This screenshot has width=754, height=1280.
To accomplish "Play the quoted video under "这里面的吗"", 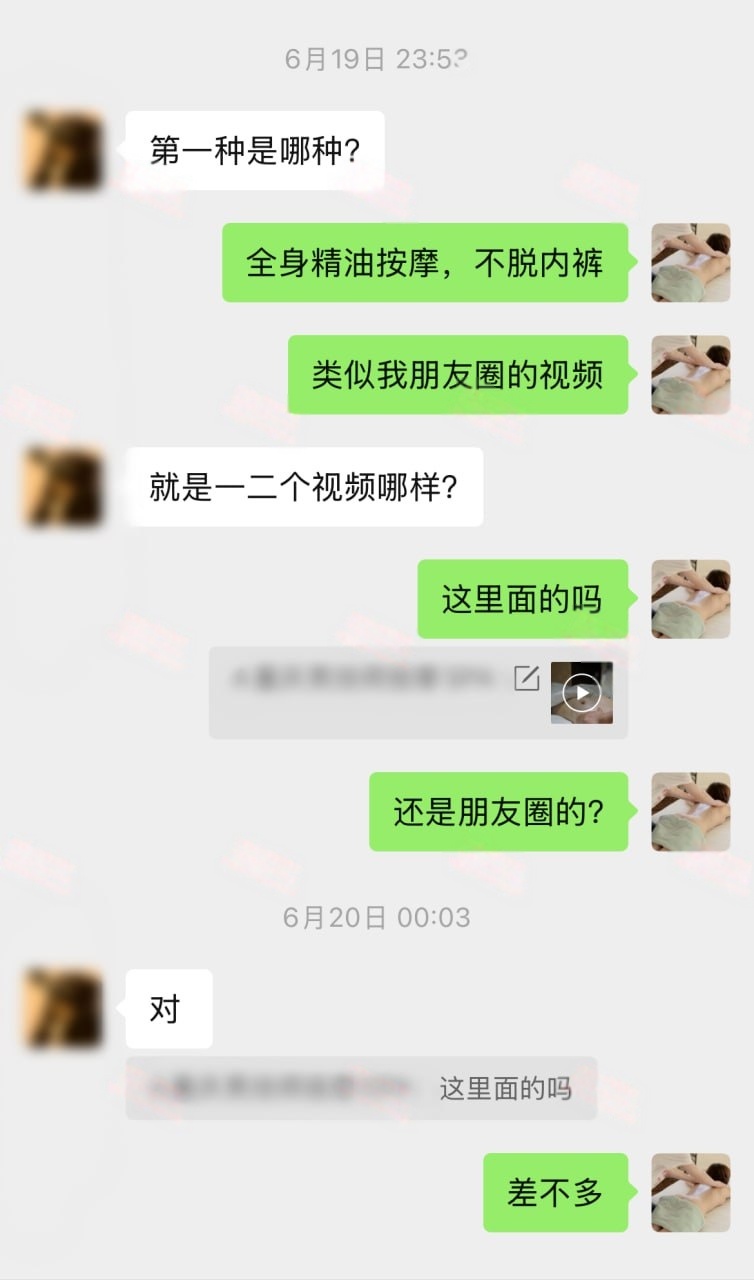I will (x=581, y=692).
